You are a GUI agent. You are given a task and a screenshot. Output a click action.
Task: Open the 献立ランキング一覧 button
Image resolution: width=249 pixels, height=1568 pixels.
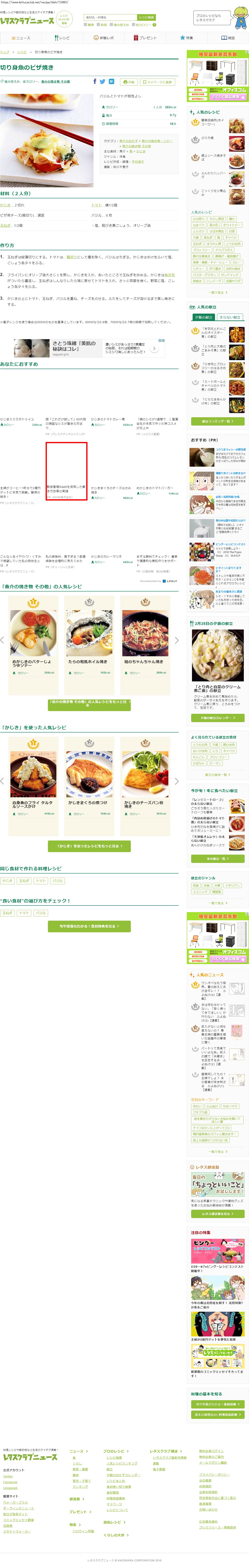(x=217, y=421)
